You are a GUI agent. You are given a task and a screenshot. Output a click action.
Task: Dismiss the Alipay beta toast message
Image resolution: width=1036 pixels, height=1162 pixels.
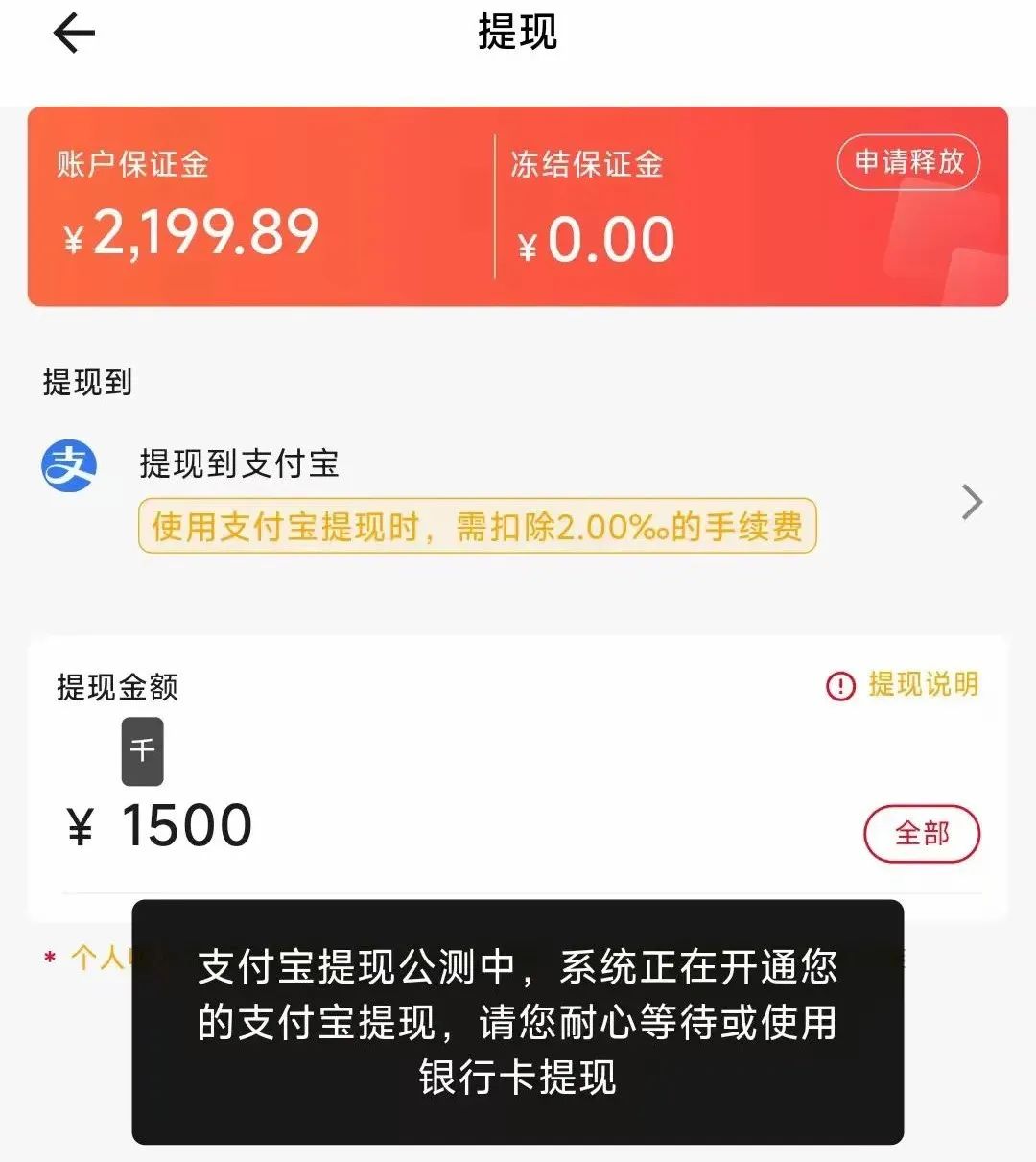pos(518,1023)
